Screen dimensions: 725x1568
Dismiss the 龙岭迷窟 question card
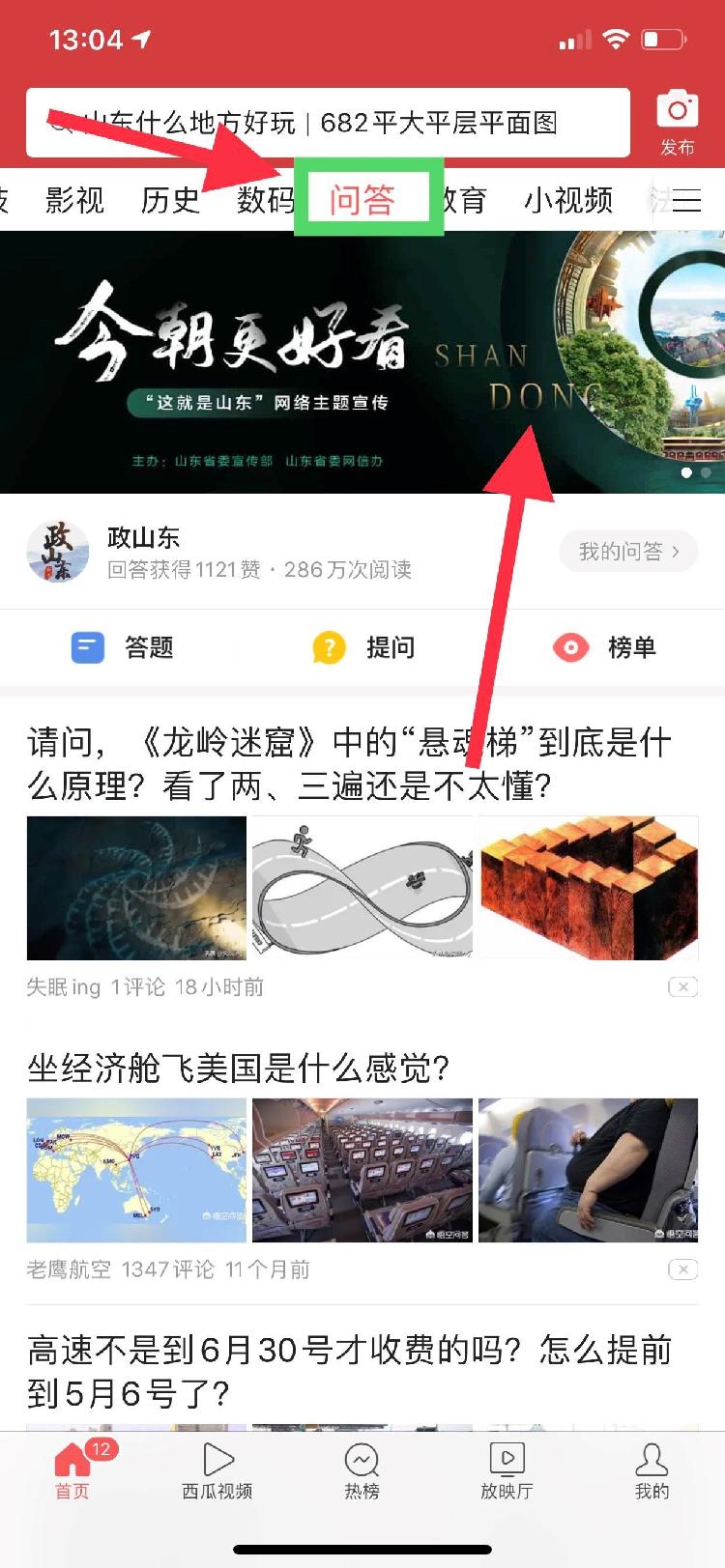click(x=682, y=986)
